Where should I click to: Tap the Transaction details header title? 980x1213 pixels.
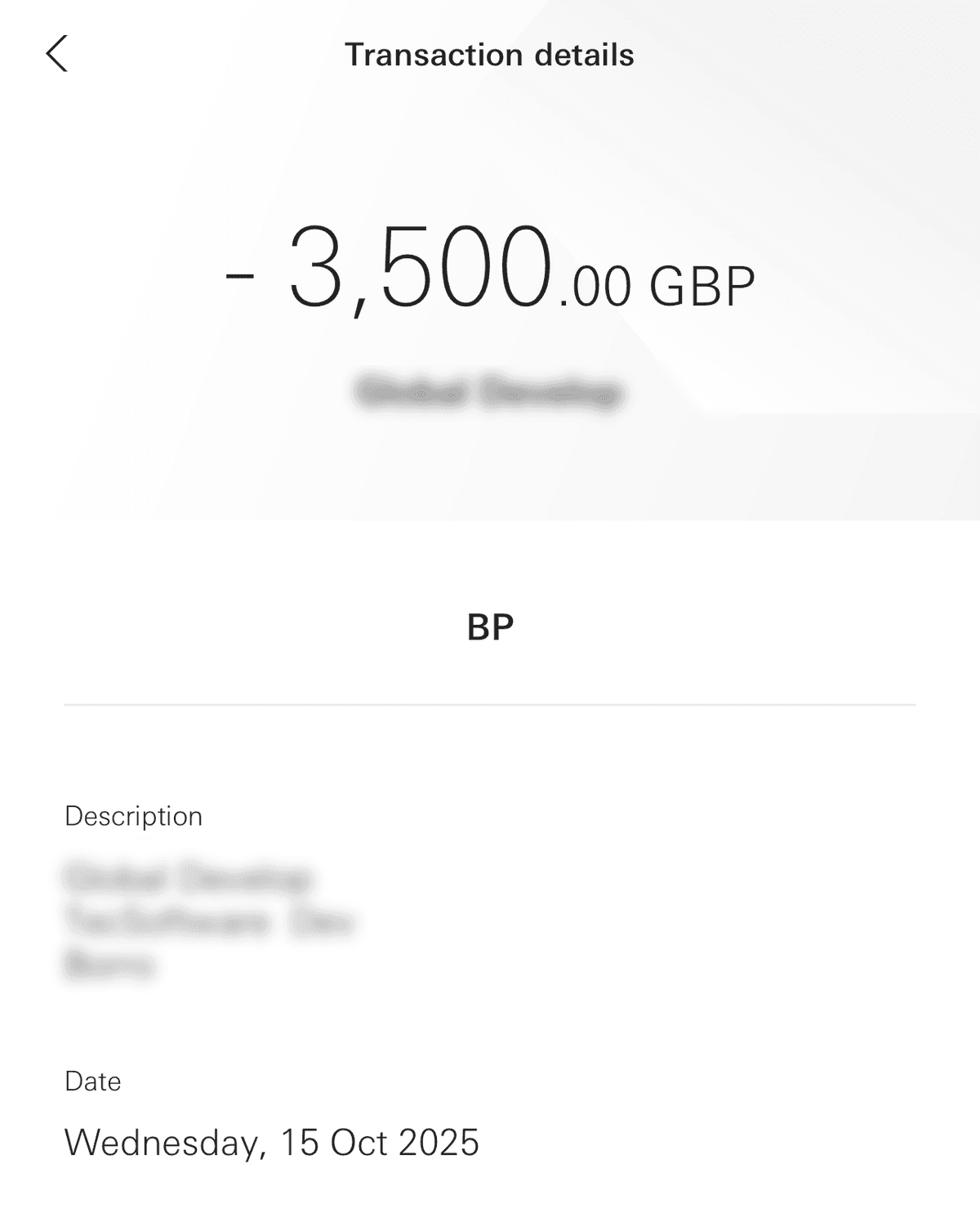click(x=489, y=54)
